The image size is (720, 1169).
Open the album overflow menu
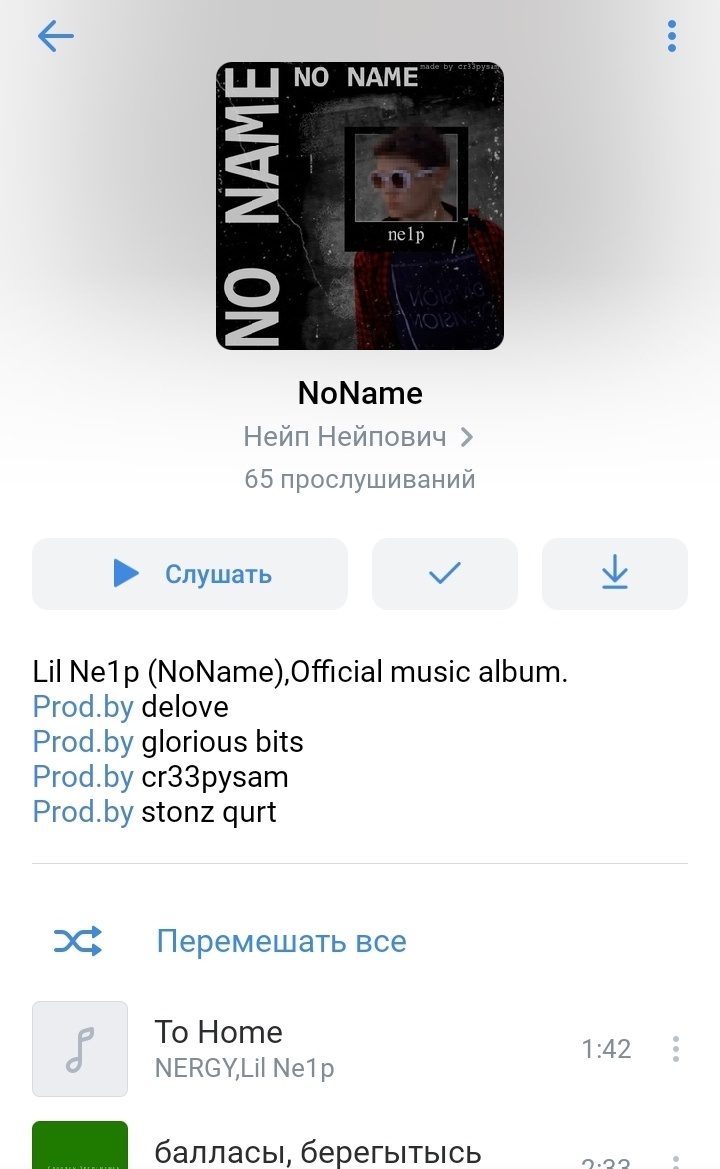point(672,37)
